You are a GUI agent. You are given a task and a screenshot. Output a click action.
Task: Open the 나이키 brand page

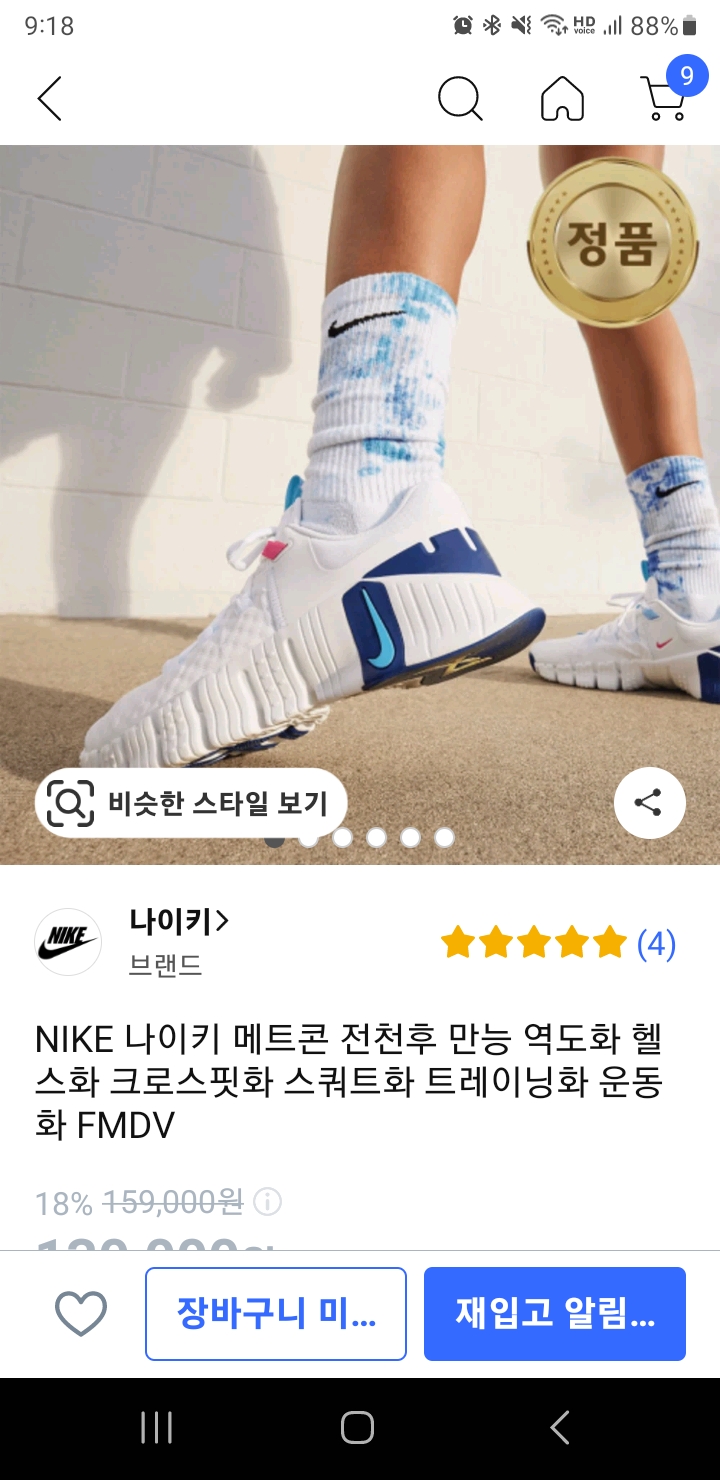click(x=179, y=920)
